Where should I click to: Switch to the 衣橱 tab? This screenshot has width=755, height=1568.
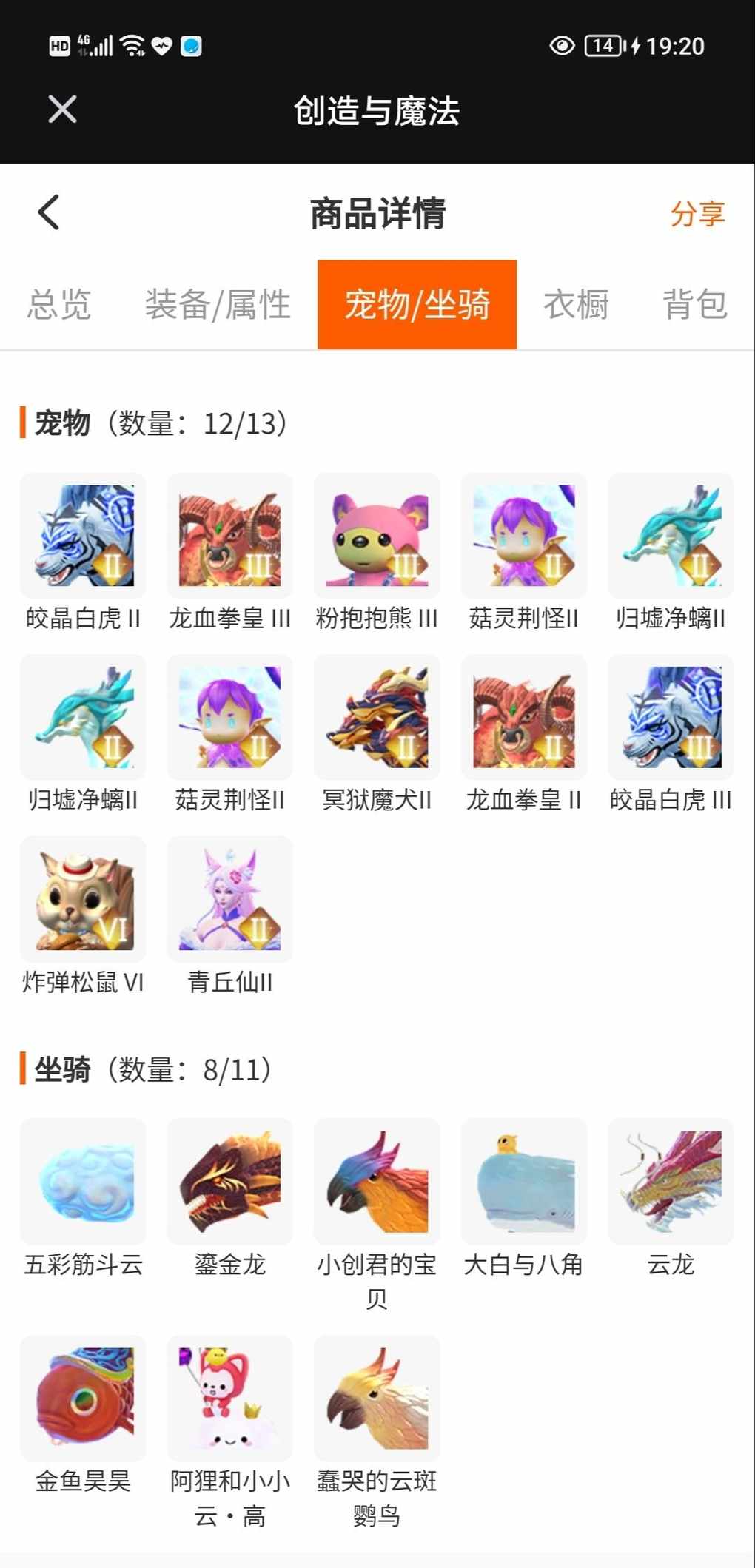click(x=576, y=304)
